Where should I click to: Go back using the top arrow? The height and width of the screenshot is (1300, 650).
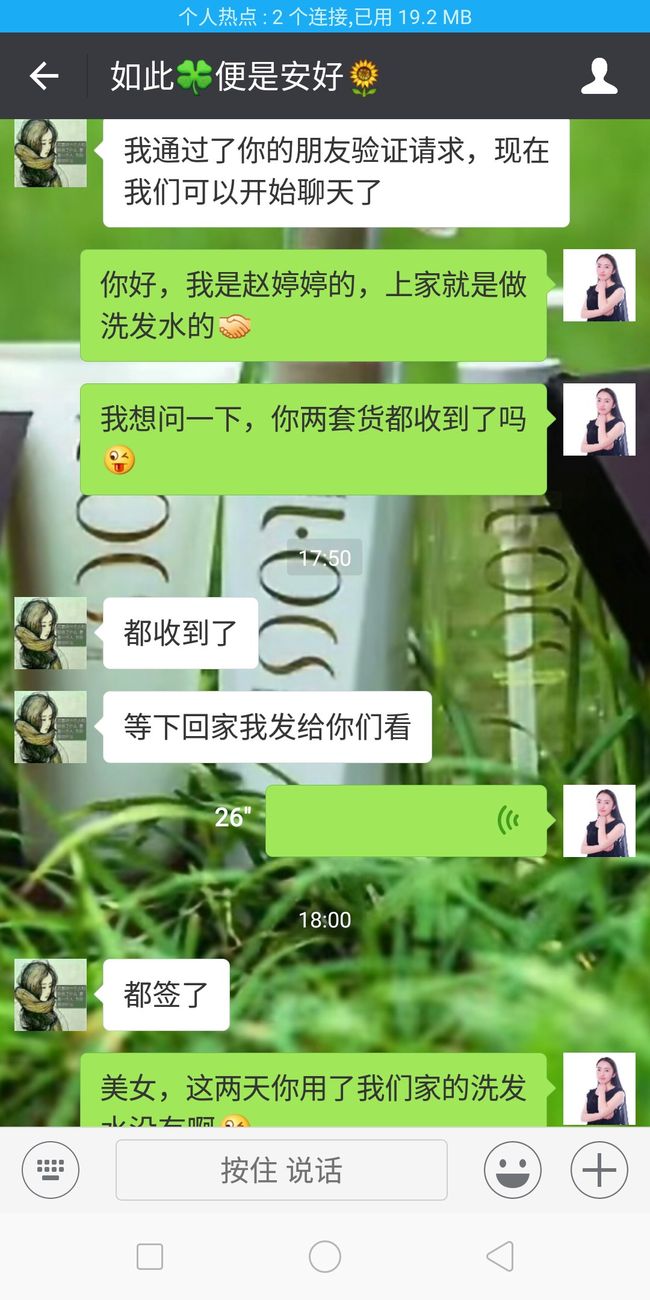click(x=44, y=76)
